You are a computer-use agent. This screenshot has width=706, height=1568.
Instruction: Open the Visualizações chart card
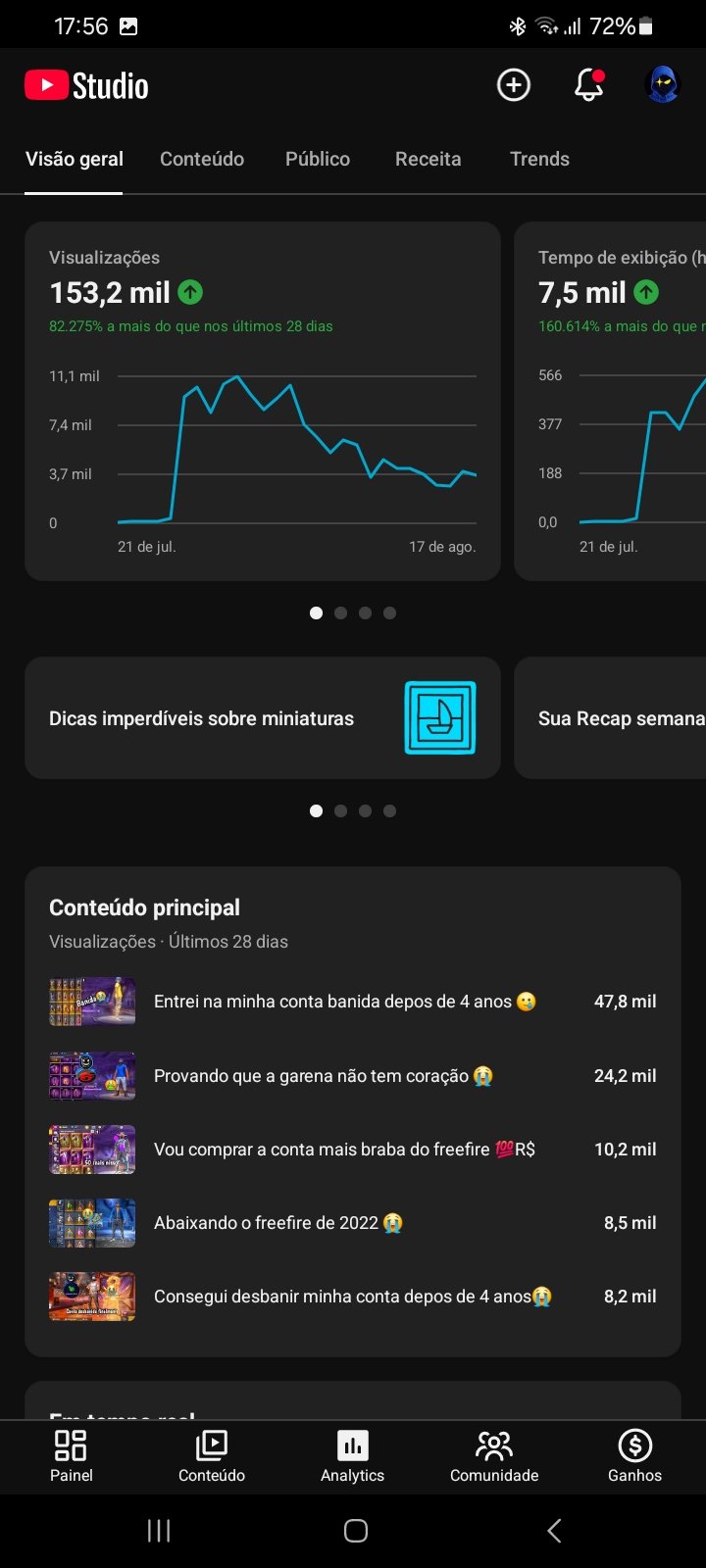[x=263, y=401]
